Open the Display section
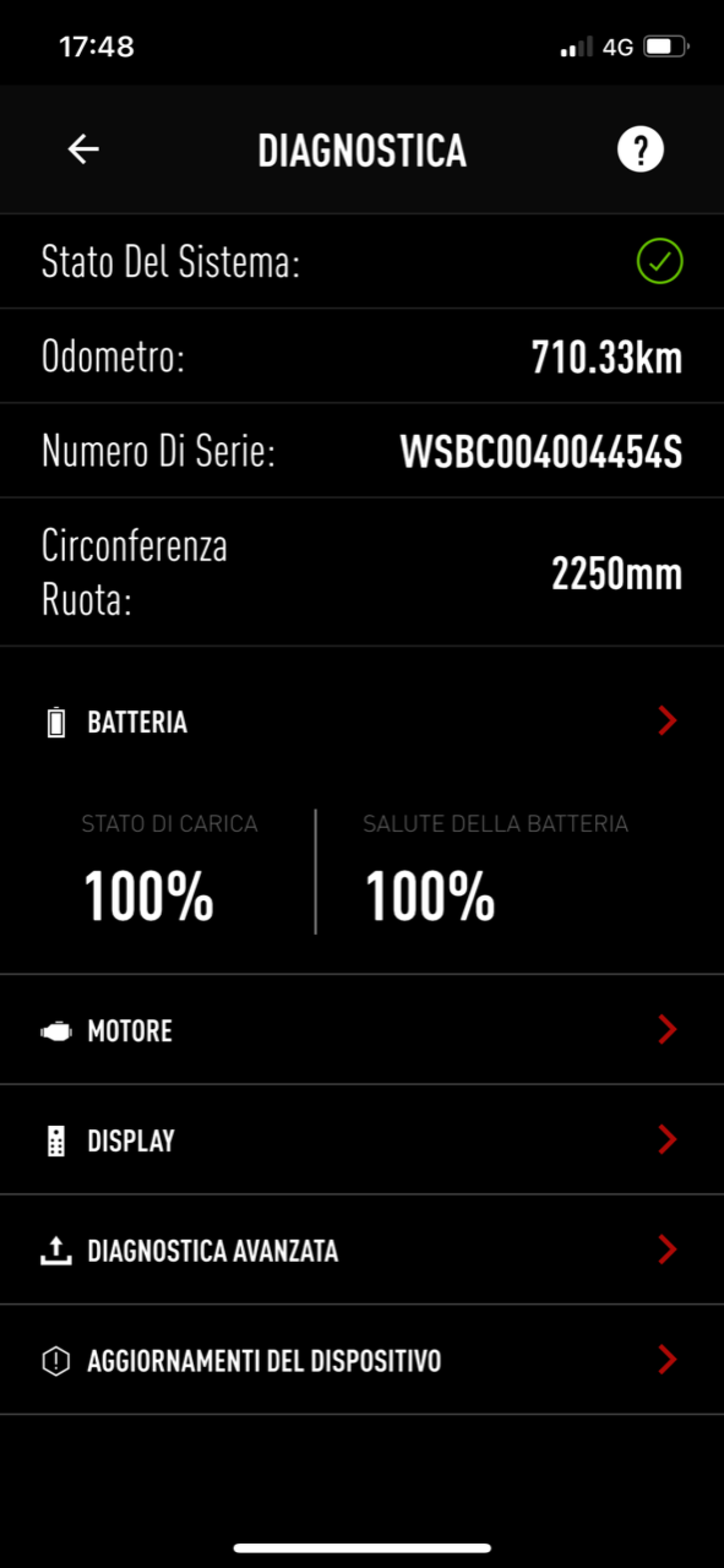 point(361,1140)
